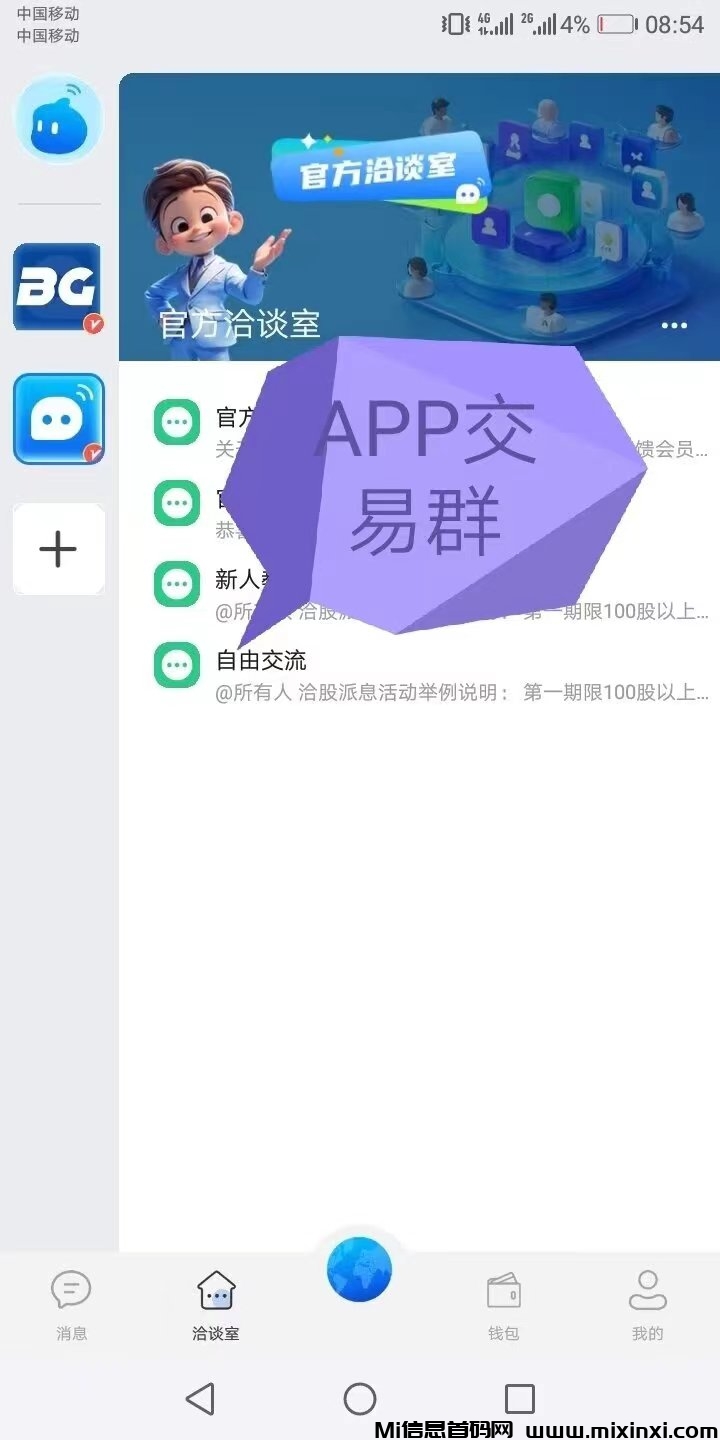Open 我的 (Me) profile icon
The height and width of the screenshot is (1440, 720).
point(648,1292)
